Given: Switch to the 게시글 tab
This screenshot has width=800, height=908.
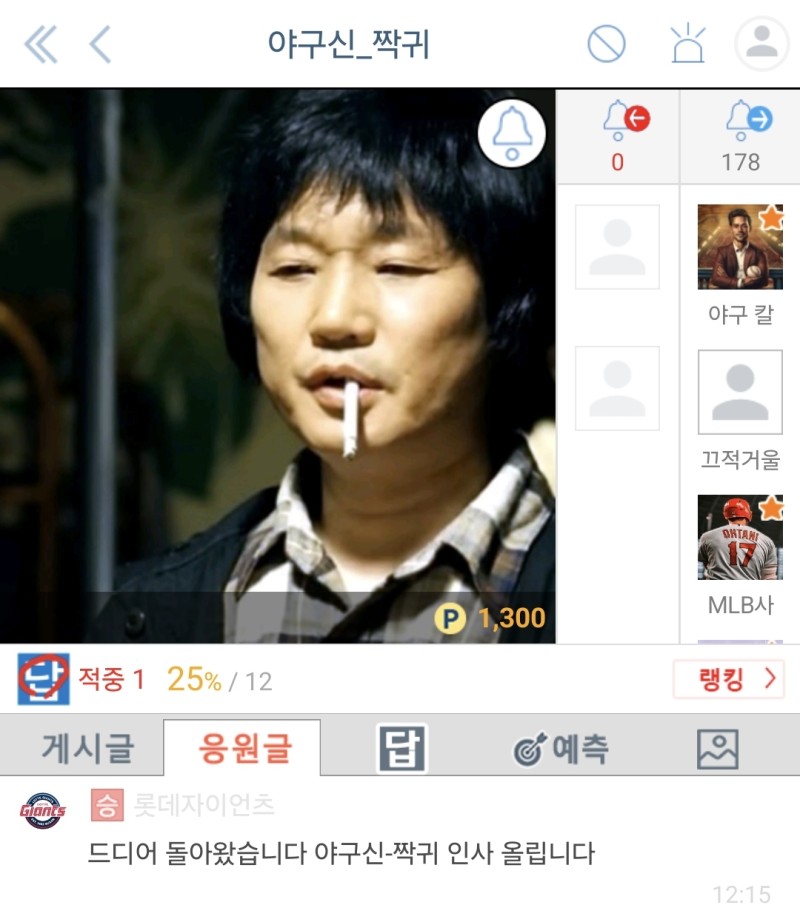Looking at the screenshot, I should (x=87, y=748).
